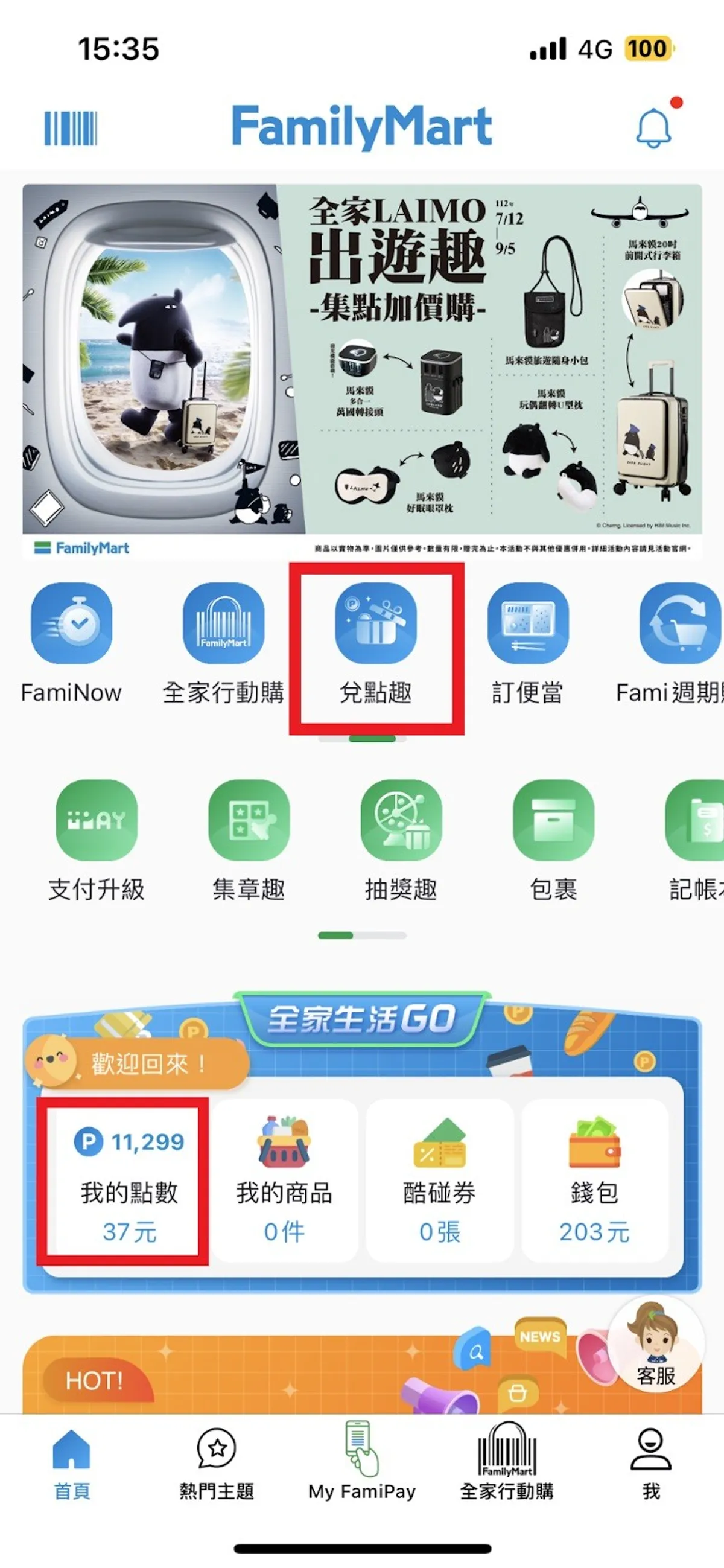Select the 首頁 home tab

(x=72, y=1464)
